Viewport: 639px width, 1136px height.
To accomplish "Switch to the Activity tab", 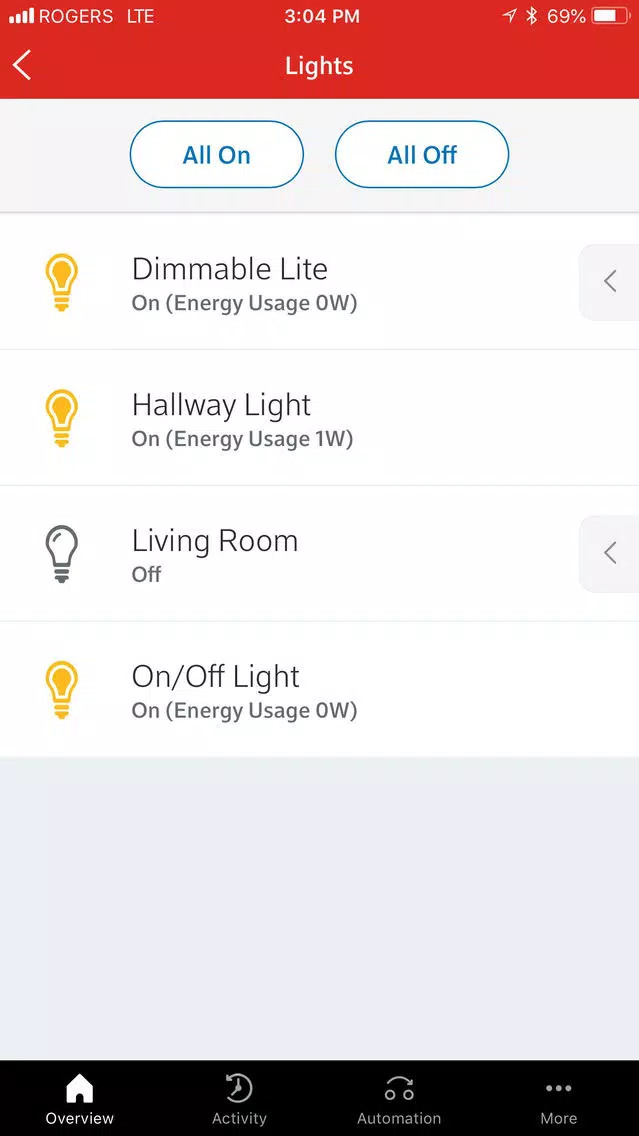I will (239, 1099).
